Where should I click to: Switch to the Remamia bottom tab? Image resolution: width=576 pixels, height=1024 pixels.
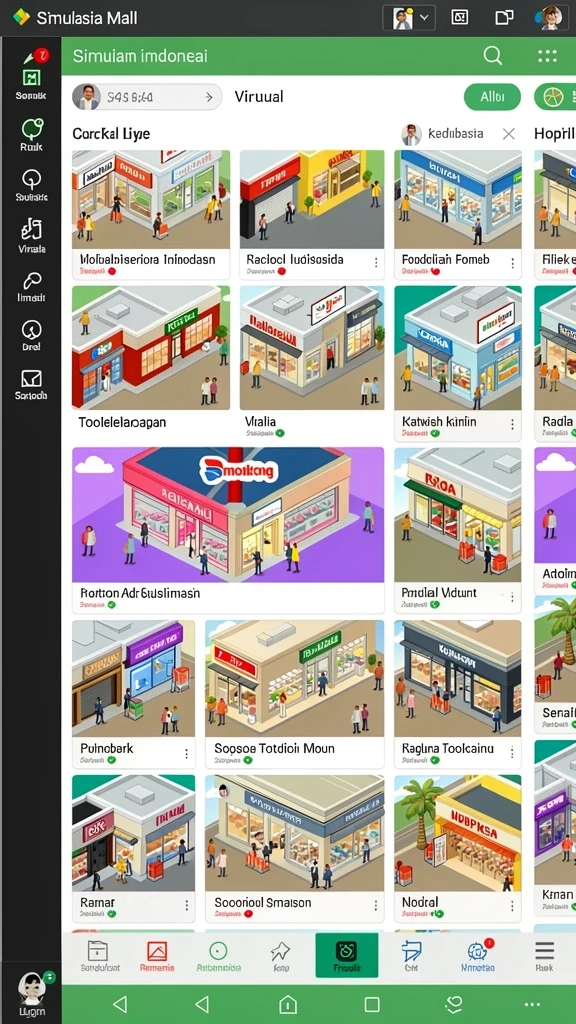pyautogui.click(x=157, y=957)
